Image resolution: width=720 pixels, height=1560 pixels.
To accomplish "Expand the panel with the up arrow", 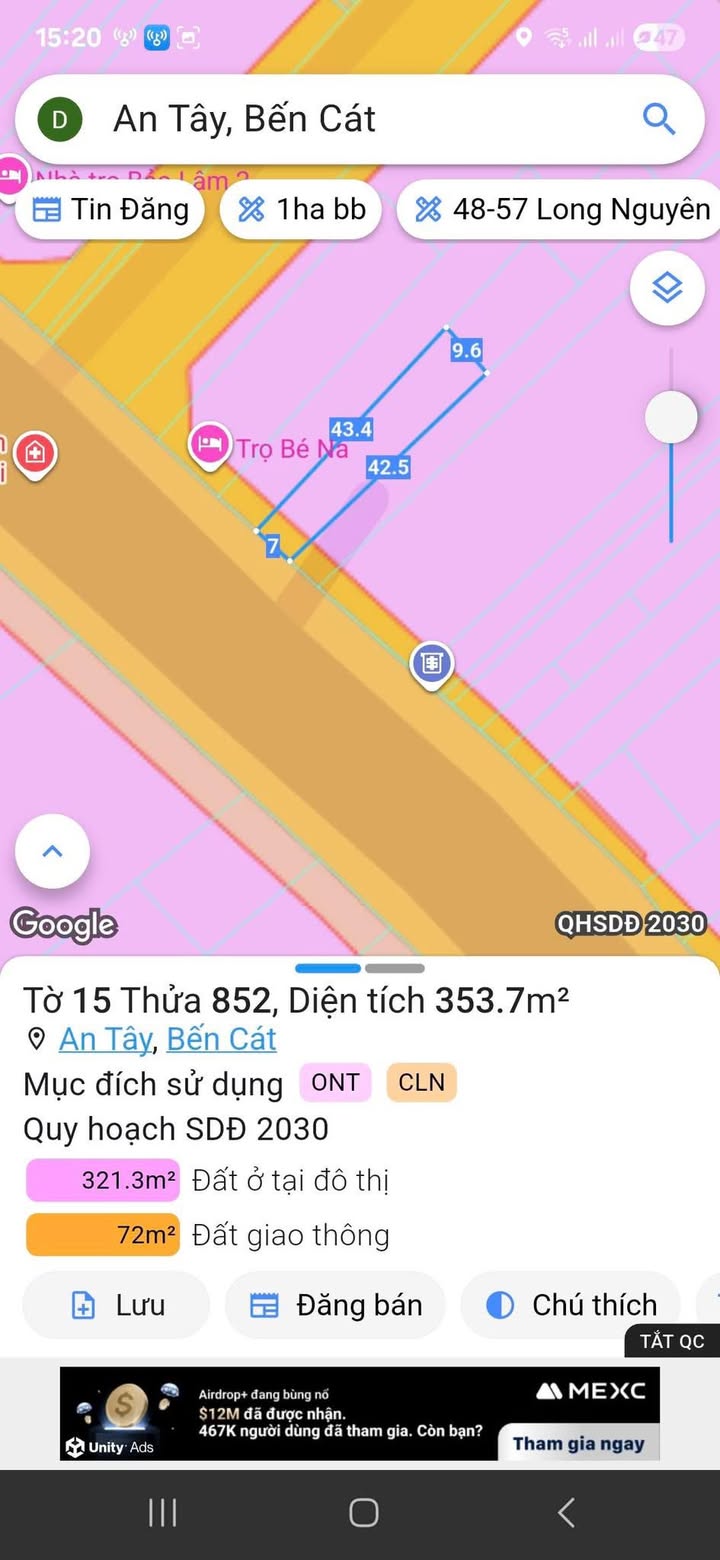I will click(x=52, y=852).
